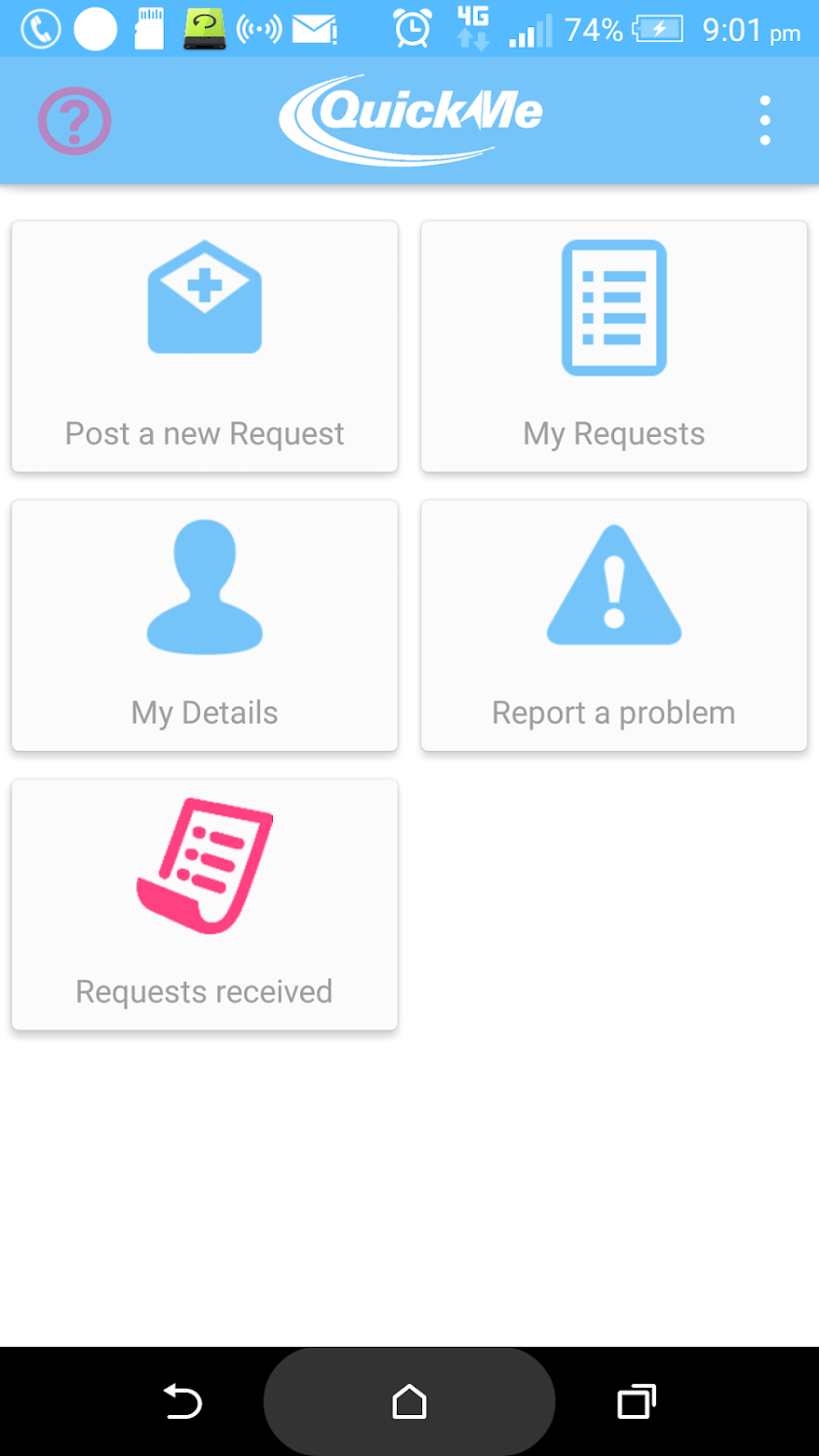Tap the system home button
This screenshot has width=819, height=1456.
[409, 1402]
